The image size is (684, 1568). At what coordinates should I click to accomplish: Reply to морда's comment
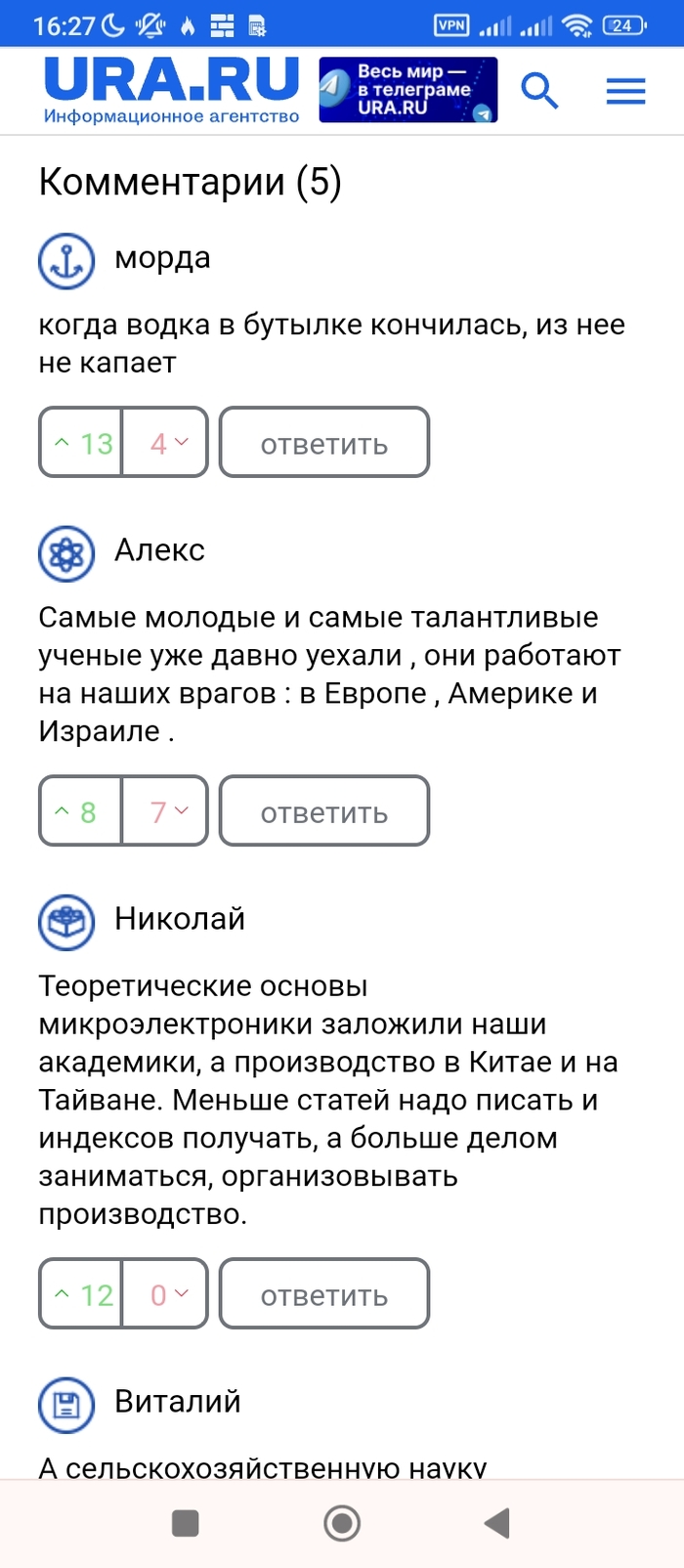coord(324,443)
